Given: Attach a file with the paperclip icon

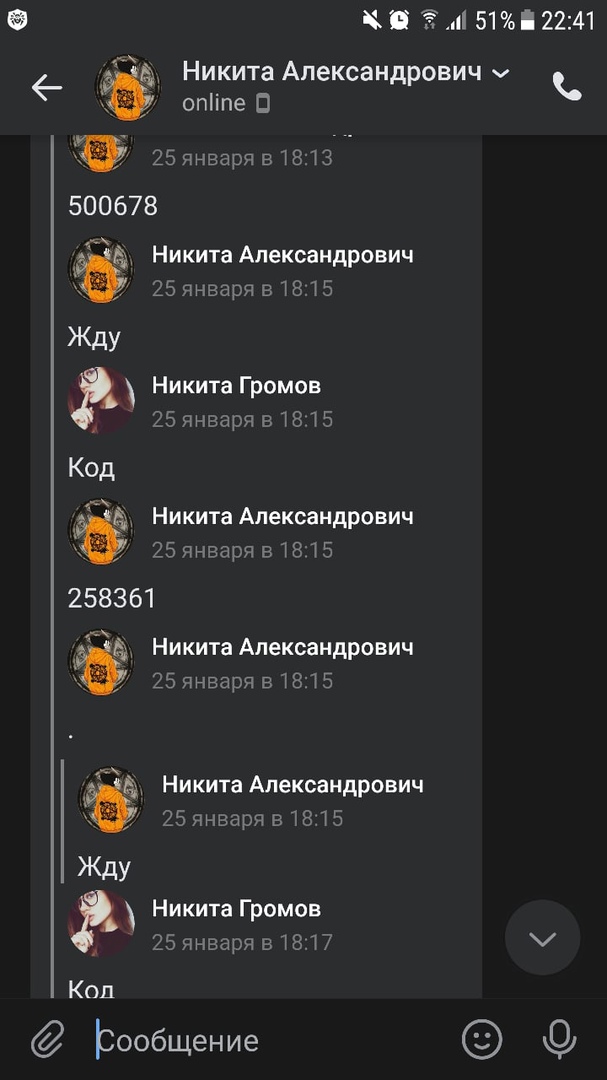Looking at the screenshot, I should tap(46, 1040).
